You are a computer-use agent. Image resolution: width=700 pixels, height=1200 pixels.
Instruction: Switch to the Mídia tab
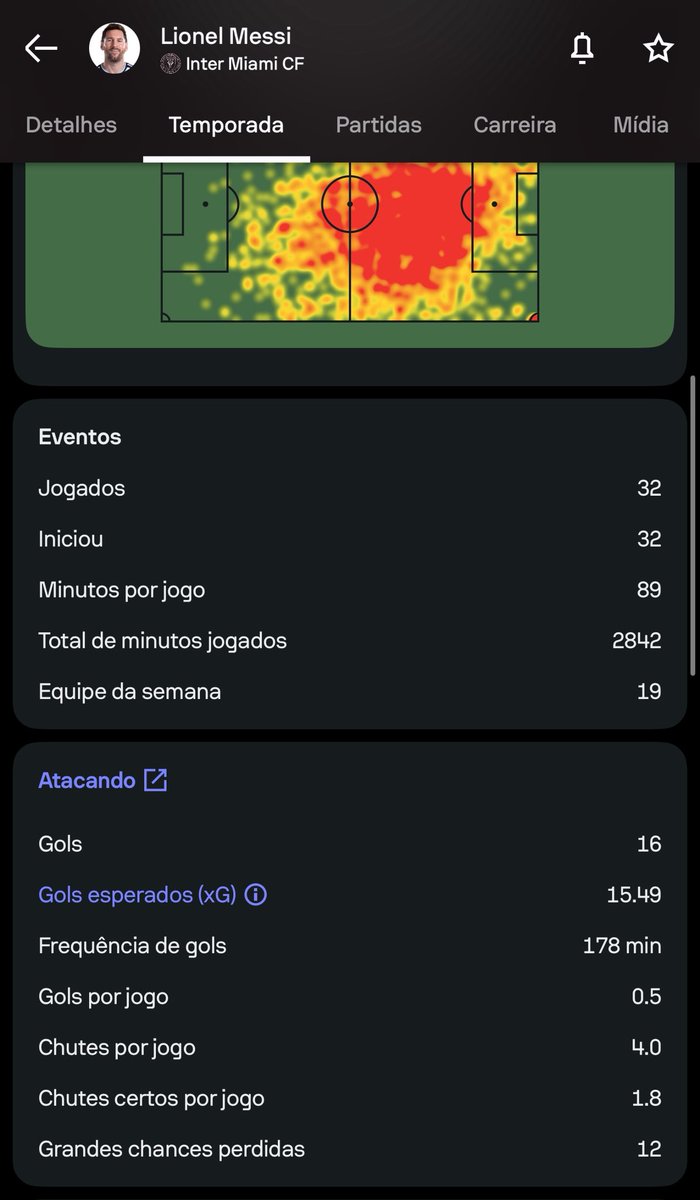pos(640,125)
